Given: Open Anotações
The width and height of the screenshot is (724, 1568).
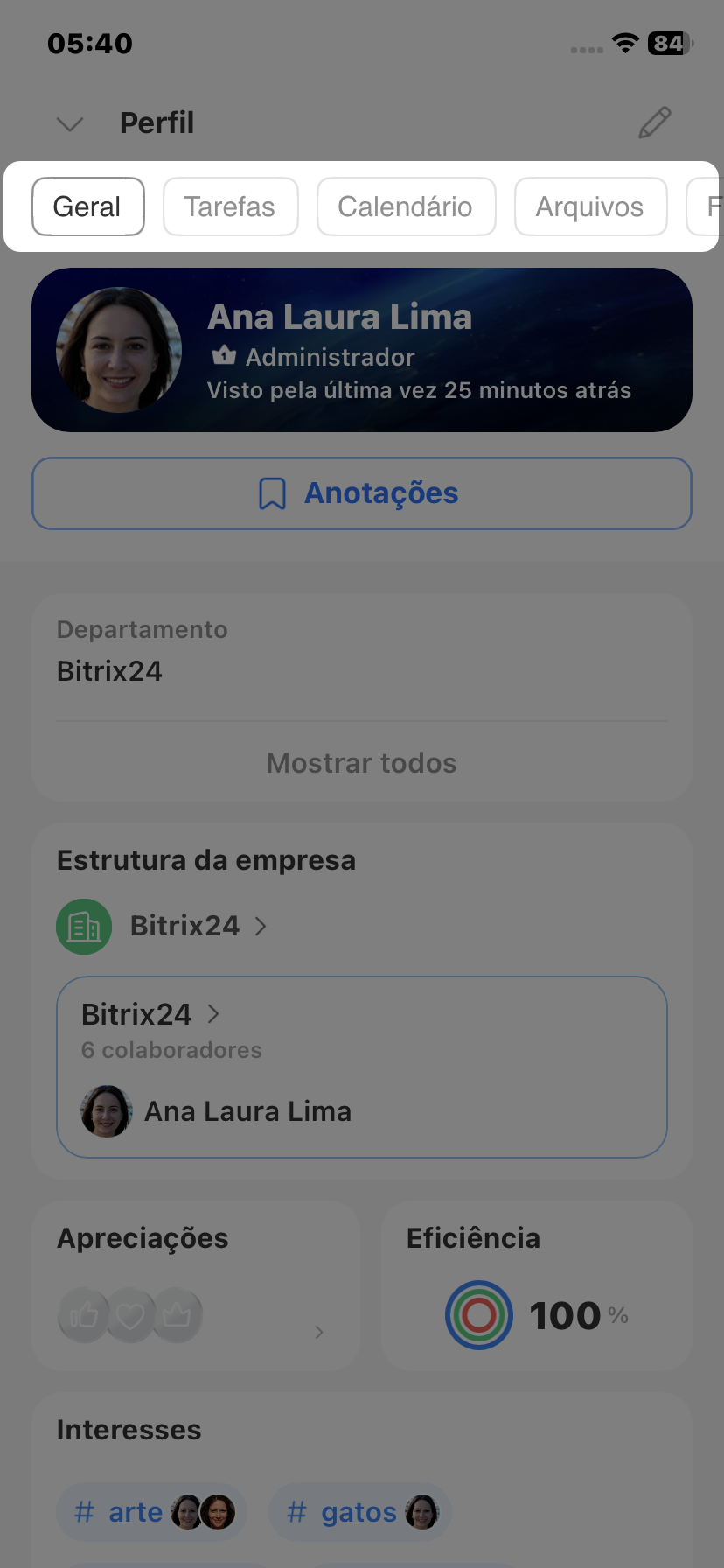Looking at the screenshot, I should pyautogui.click(x=361, y=493).
